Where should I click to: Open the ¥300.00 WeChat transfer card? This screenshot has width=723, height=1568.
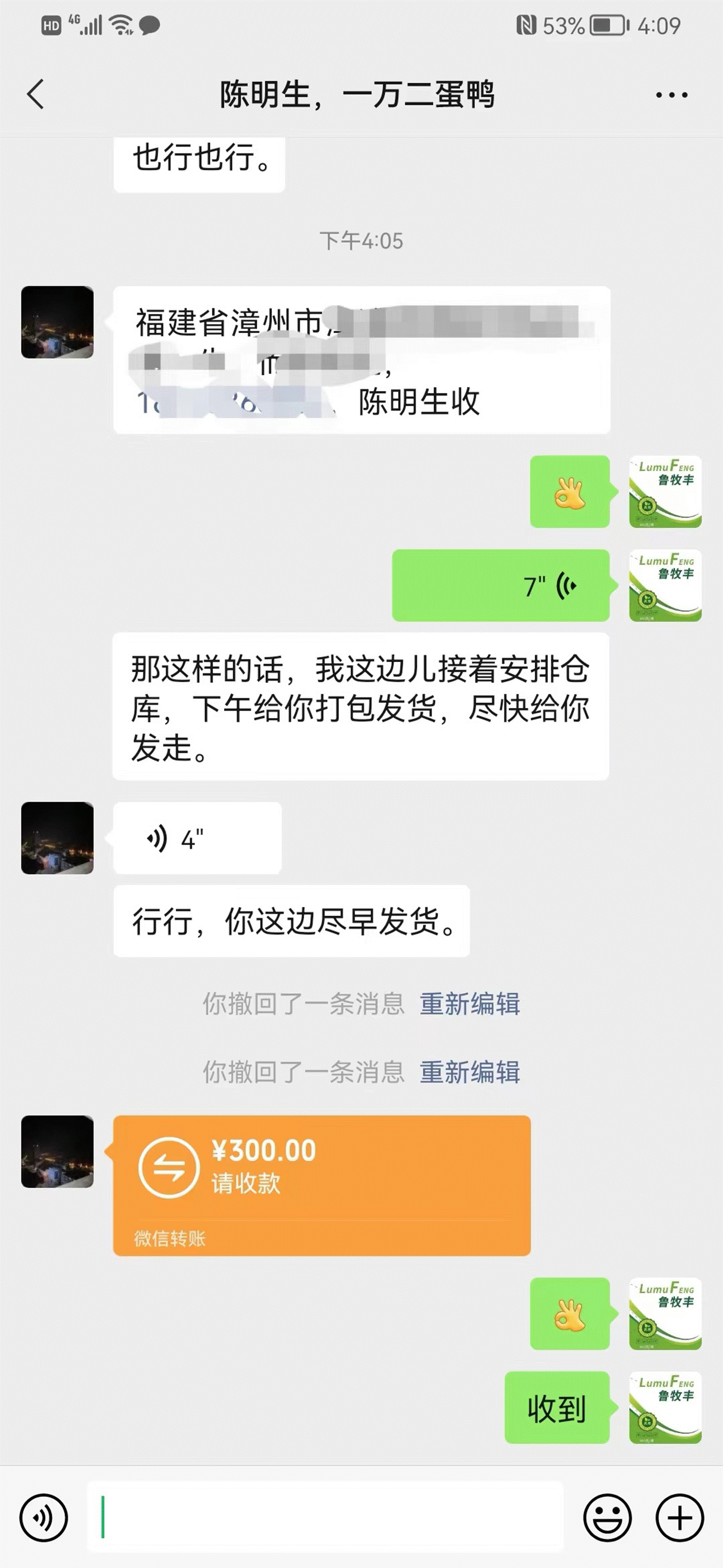point(321,1184)
